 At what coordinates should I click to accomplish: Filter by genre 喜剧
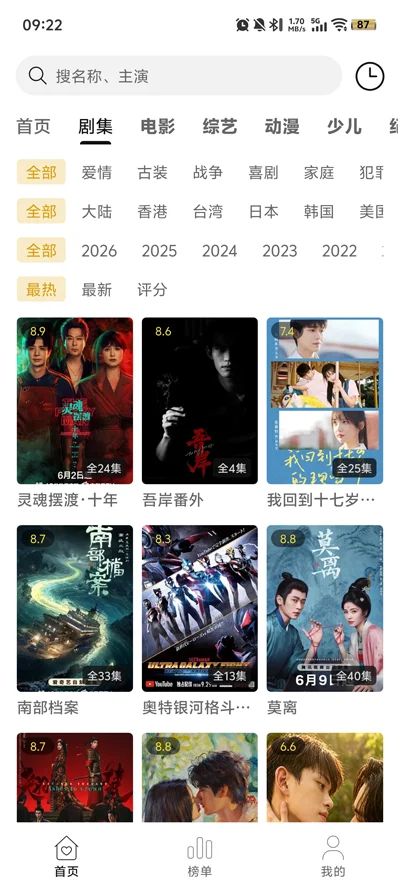(263, 172)
